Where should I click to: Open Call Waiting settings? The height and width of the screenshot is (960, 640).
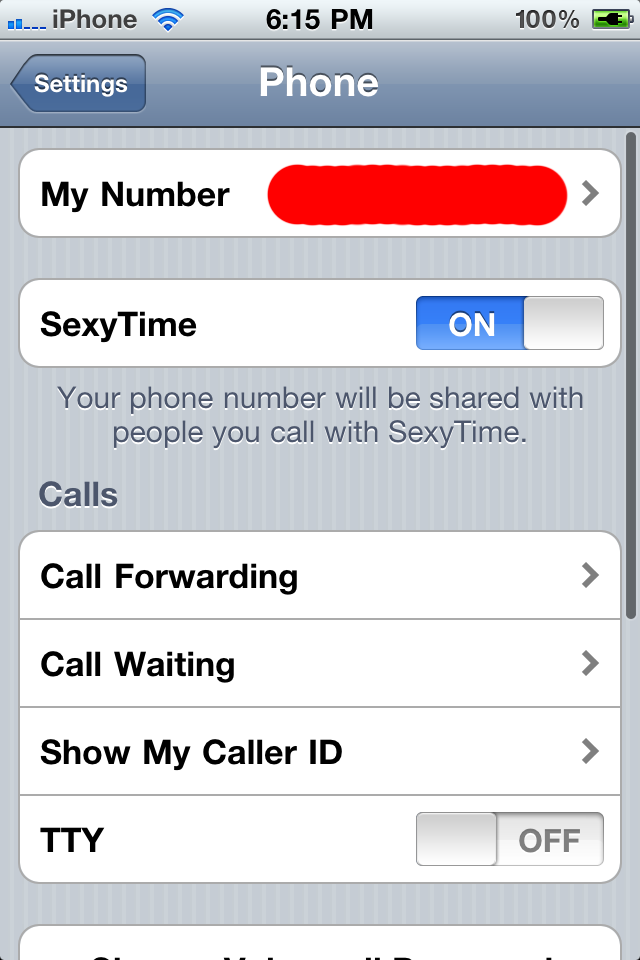tap(320, 664)
